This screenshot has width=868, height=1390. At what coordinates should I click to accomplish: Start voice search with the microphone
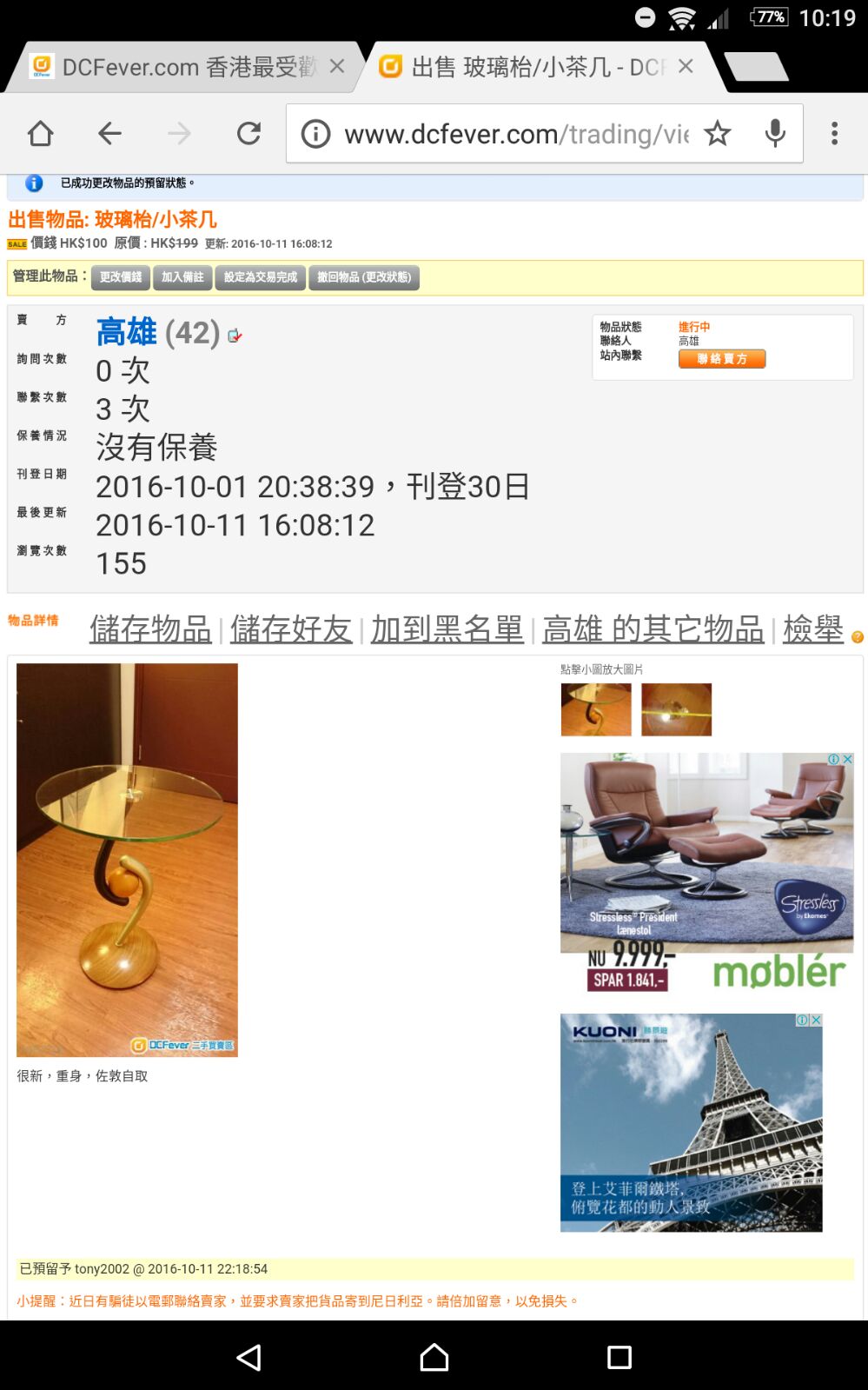point(775,134)
